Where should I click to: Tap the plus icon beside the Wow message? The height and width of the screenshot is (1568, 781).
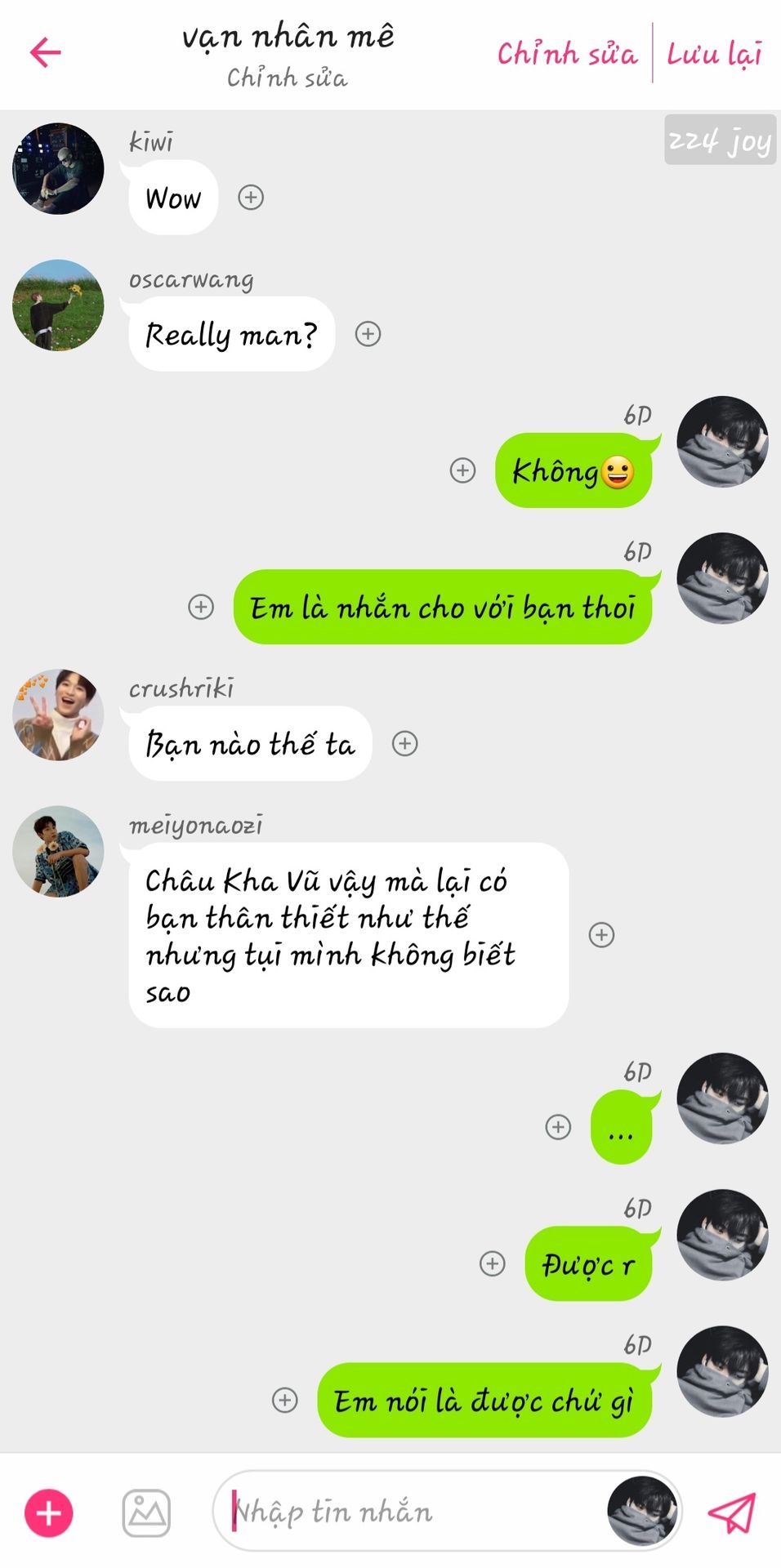click(x=251, y=198)
